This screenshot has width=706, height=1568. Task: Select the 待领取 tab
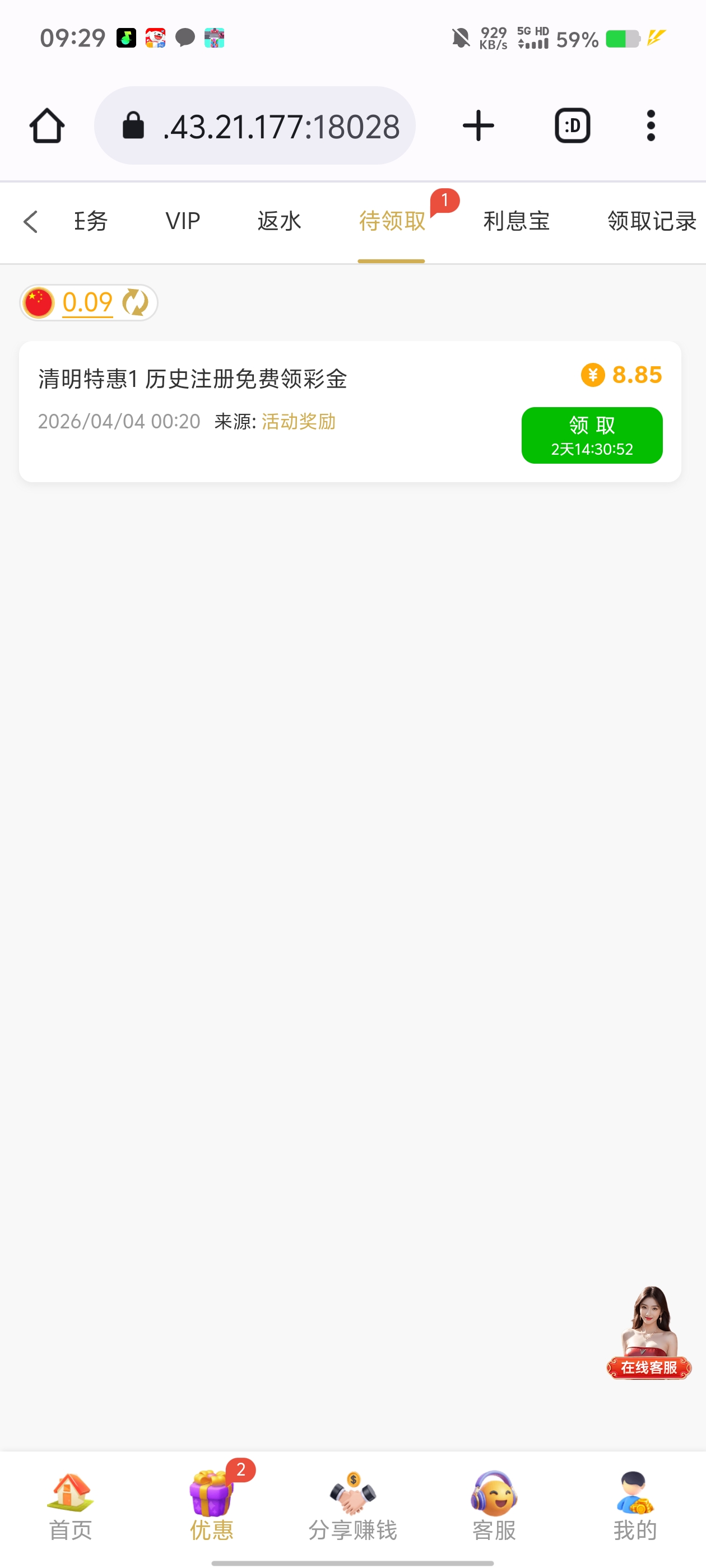click(x=392, y=221)
